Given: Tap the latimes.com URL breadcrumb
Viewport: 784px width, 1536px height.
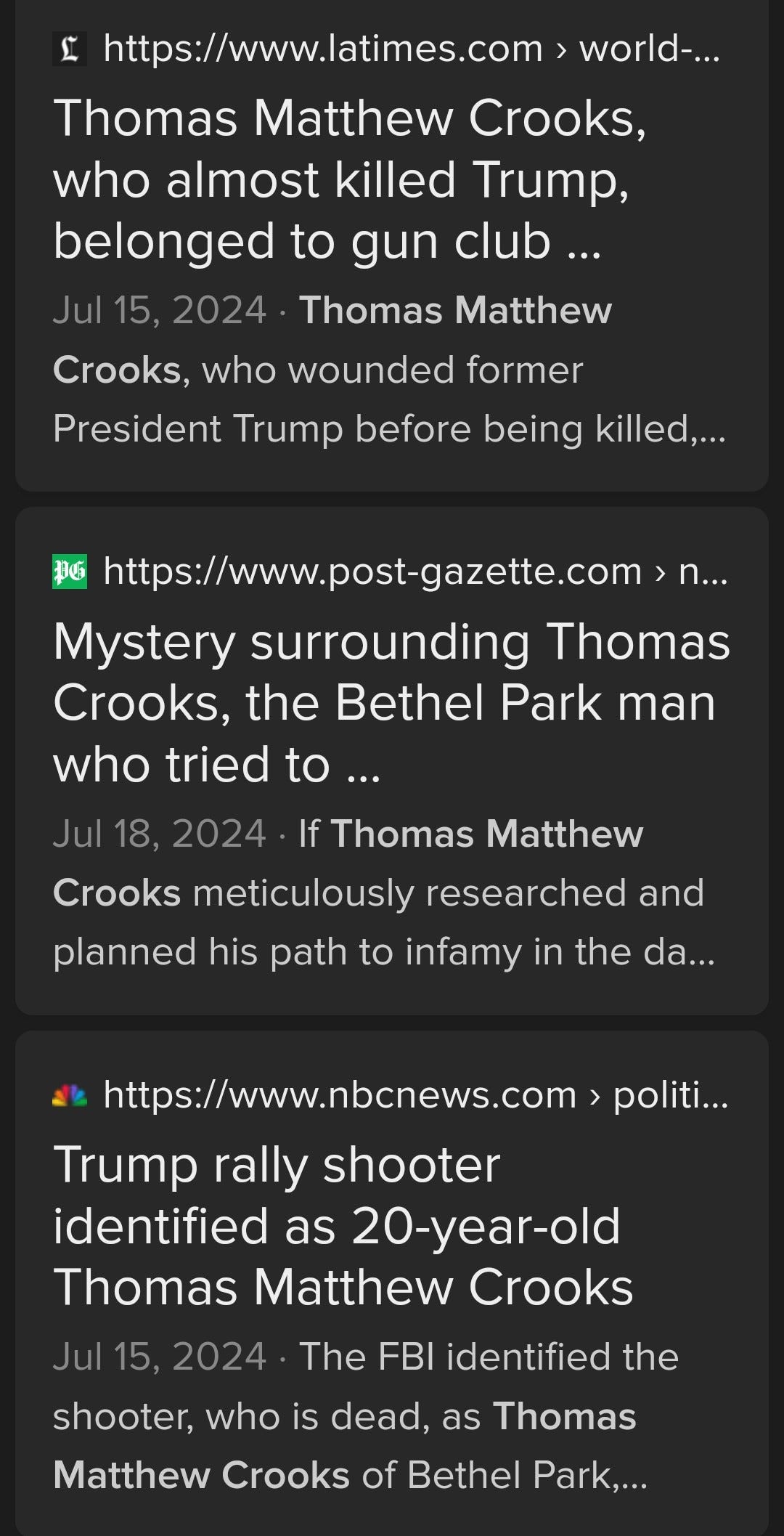Looking at the screenshot, I should tap(411, 49).
